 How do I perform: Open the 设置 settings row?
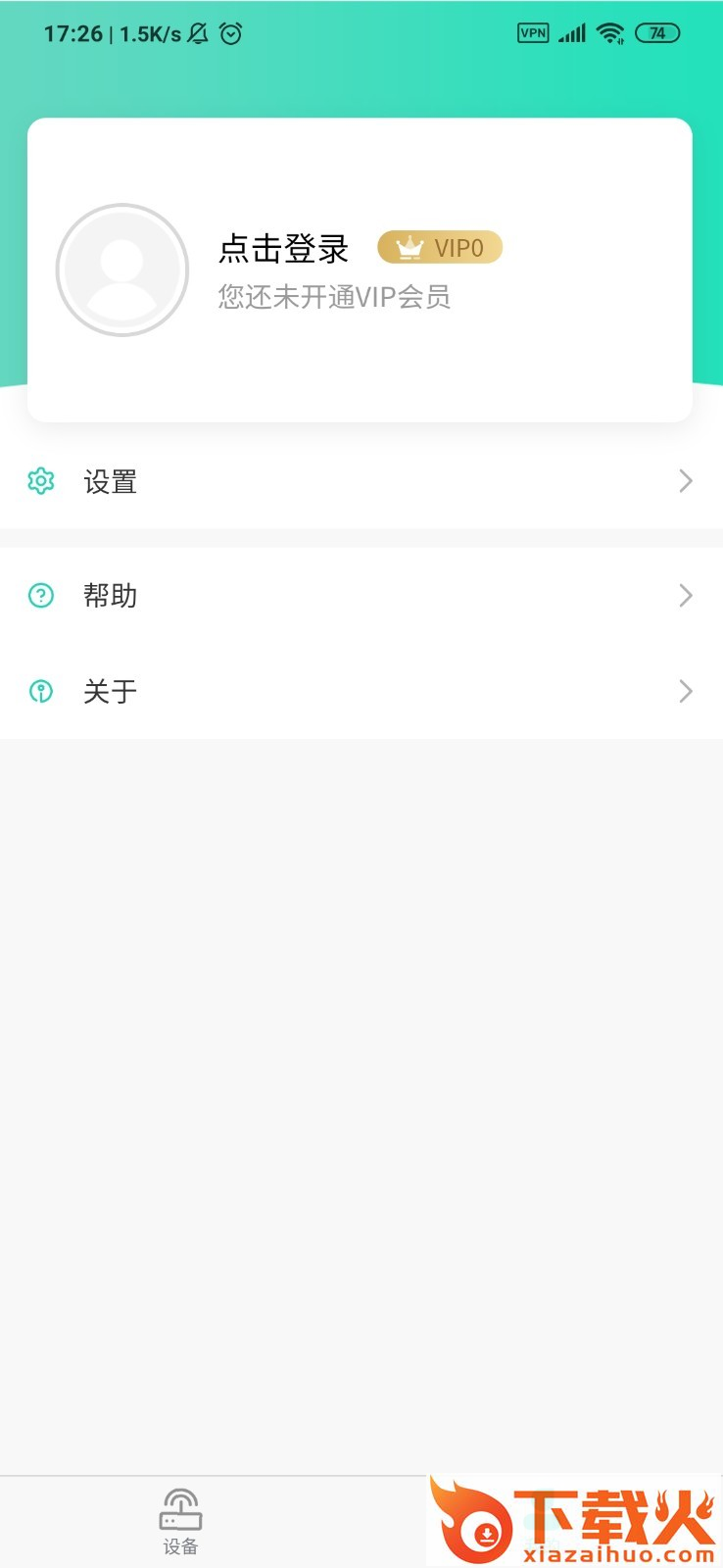(361, 481)
